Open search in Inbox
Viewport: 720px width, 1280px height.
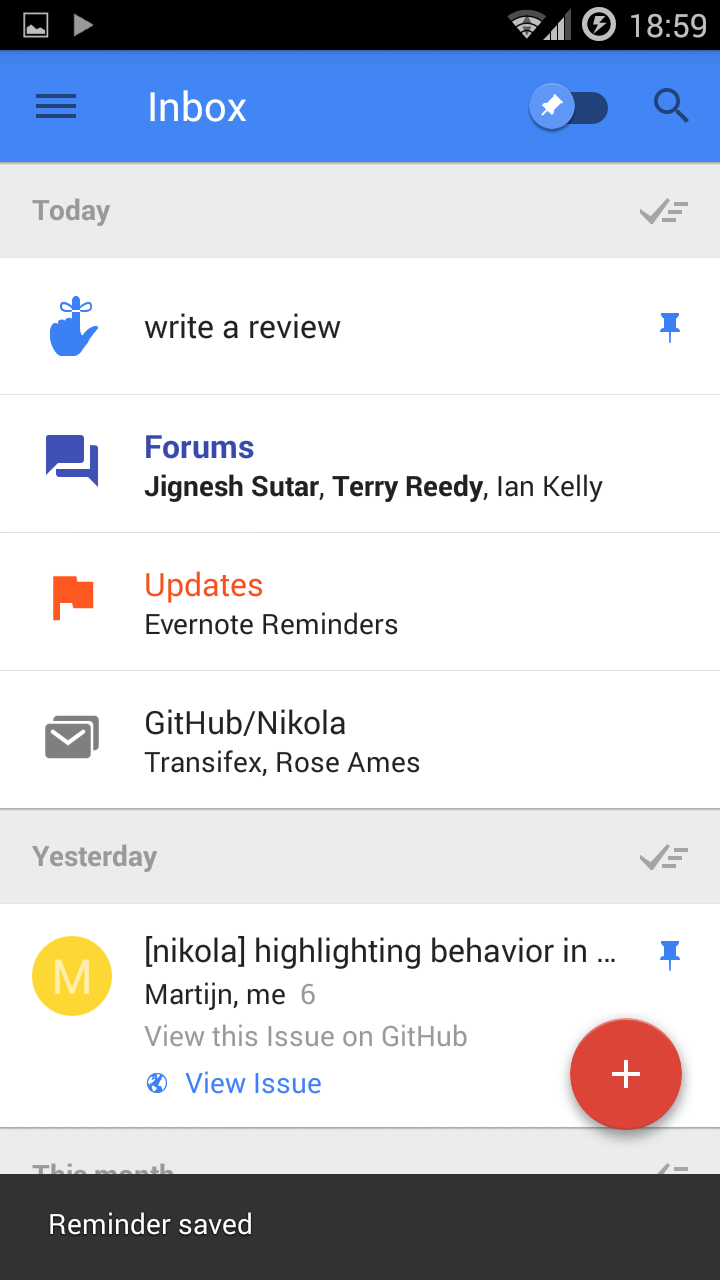[x=671, y=106]
